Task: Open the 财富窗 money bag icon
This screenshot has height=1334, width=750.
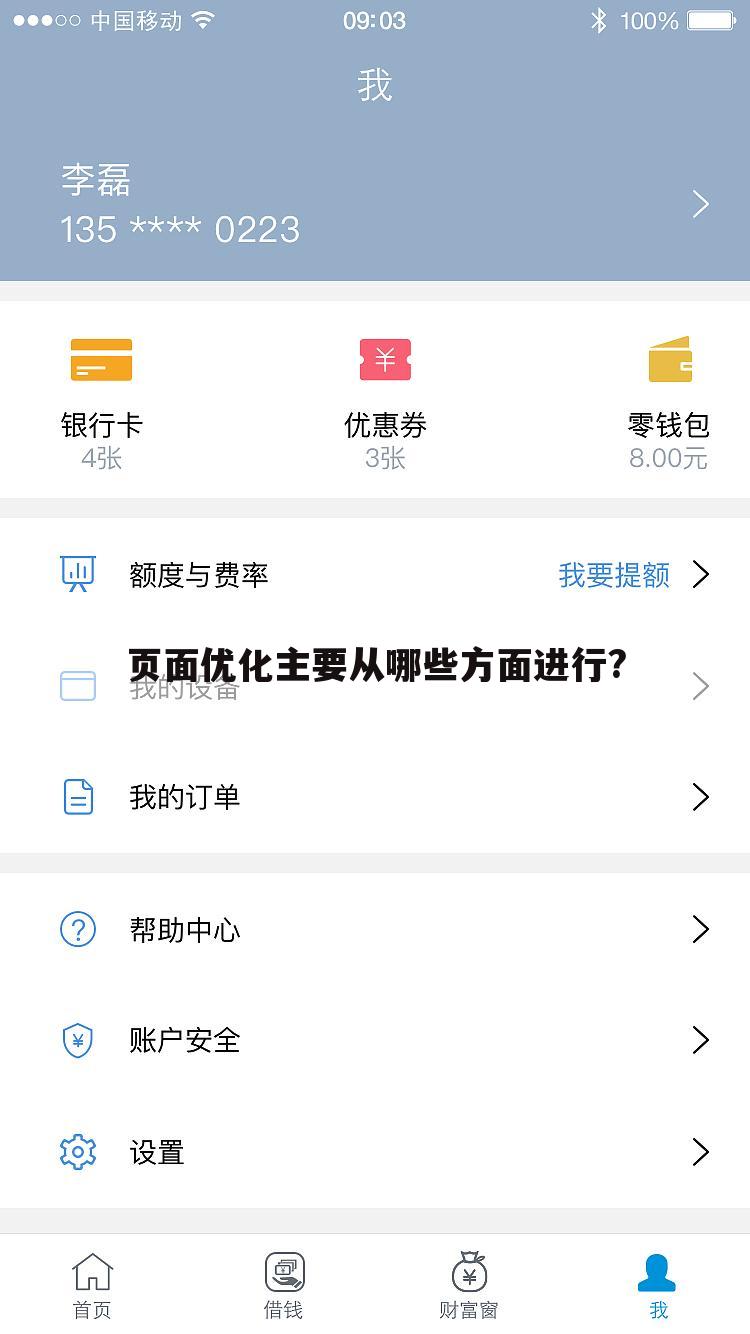Action: click(x=470, y=1272)
